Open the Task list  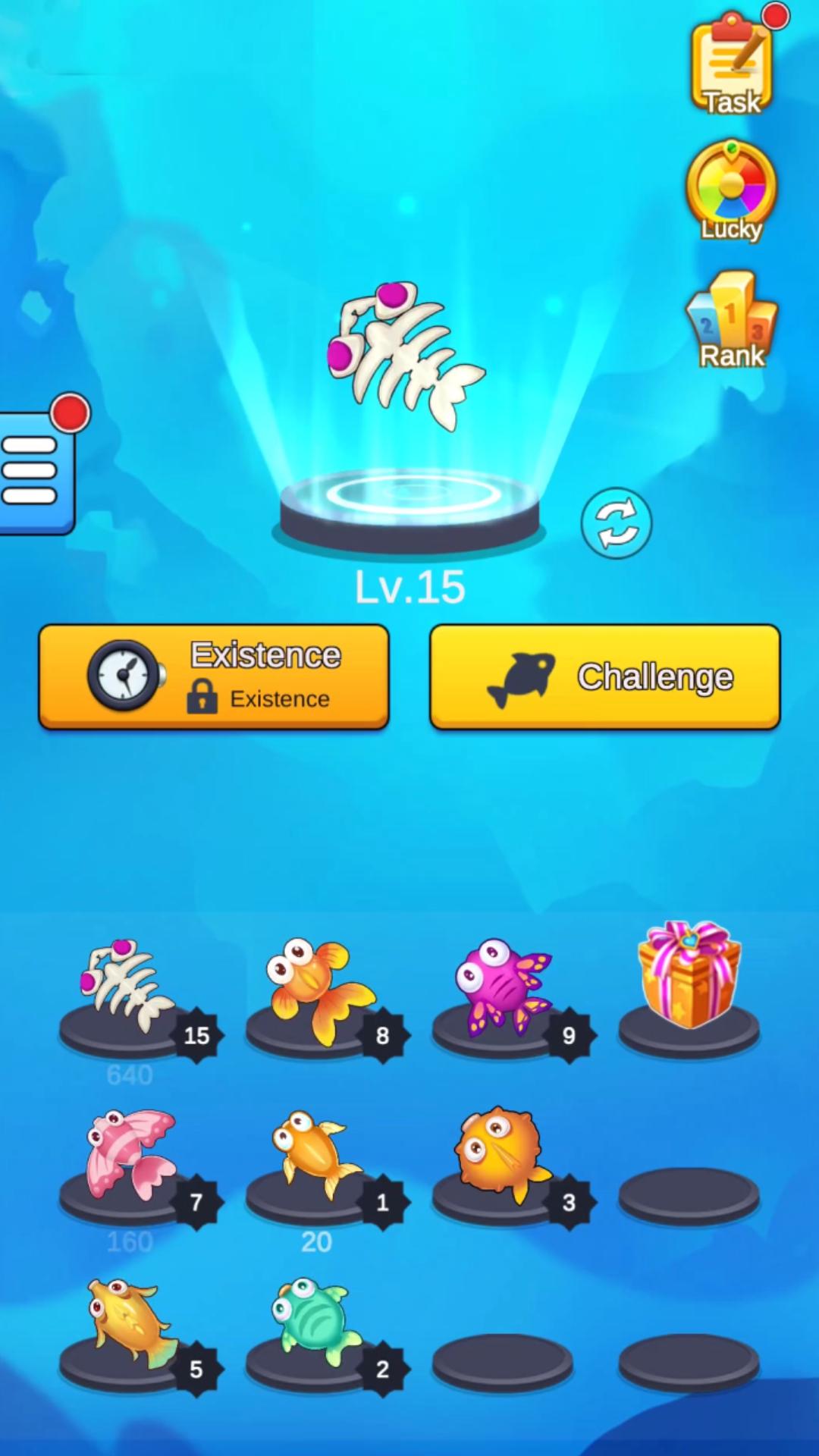pyautogui.click(x=732, y=66)
